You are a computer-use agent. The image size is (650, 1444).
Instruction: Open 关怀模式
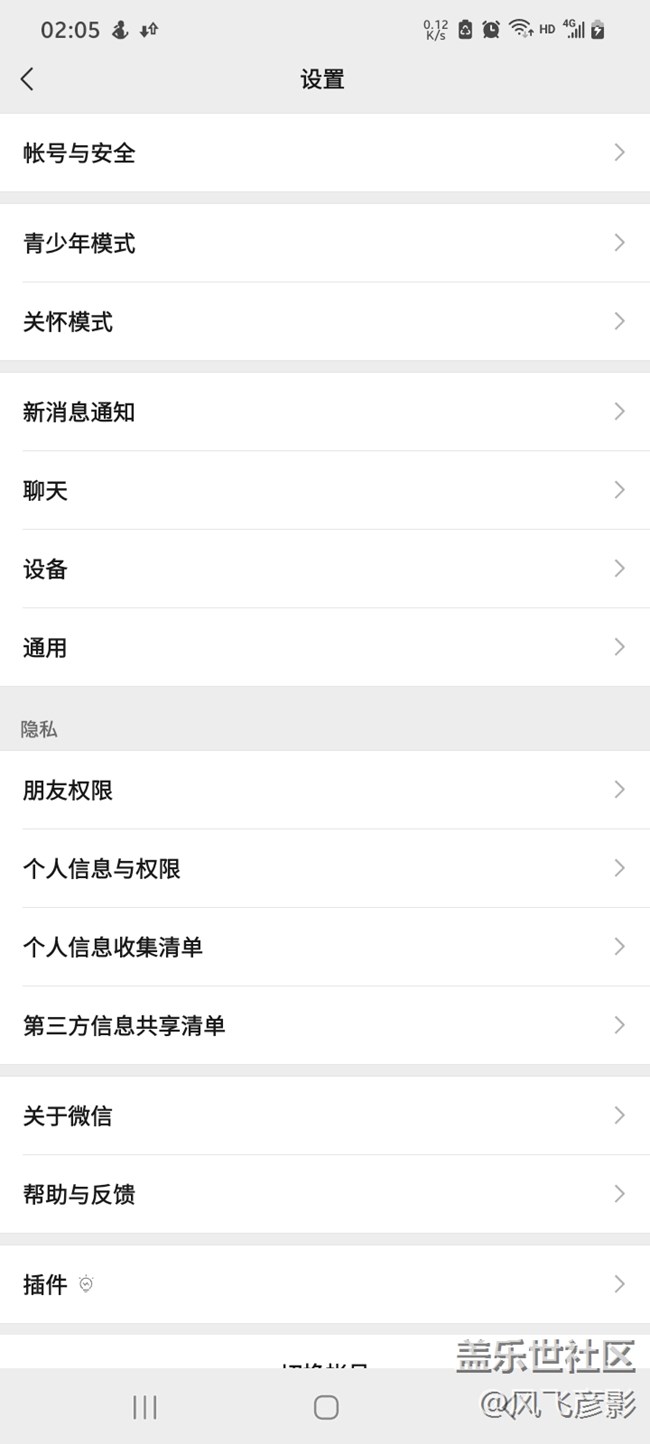[325, 322]
